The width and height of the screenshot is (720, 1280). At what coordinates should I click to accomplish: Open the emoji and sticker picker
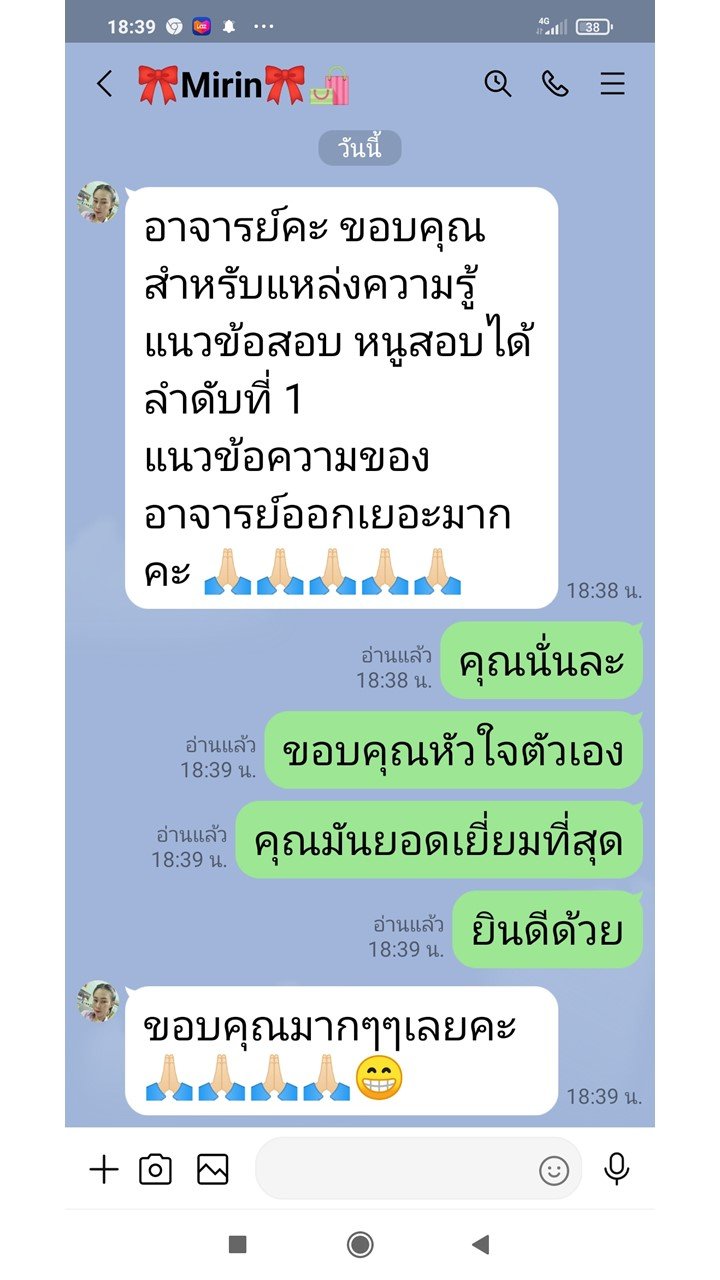click(x=554, y=1170)
